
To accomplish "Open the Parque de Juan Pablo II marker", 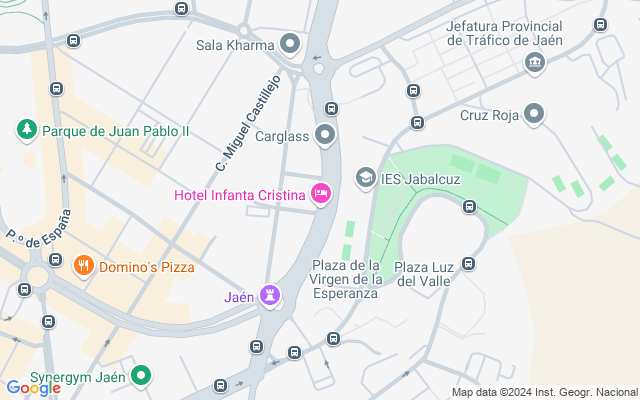I will (26, 130).
